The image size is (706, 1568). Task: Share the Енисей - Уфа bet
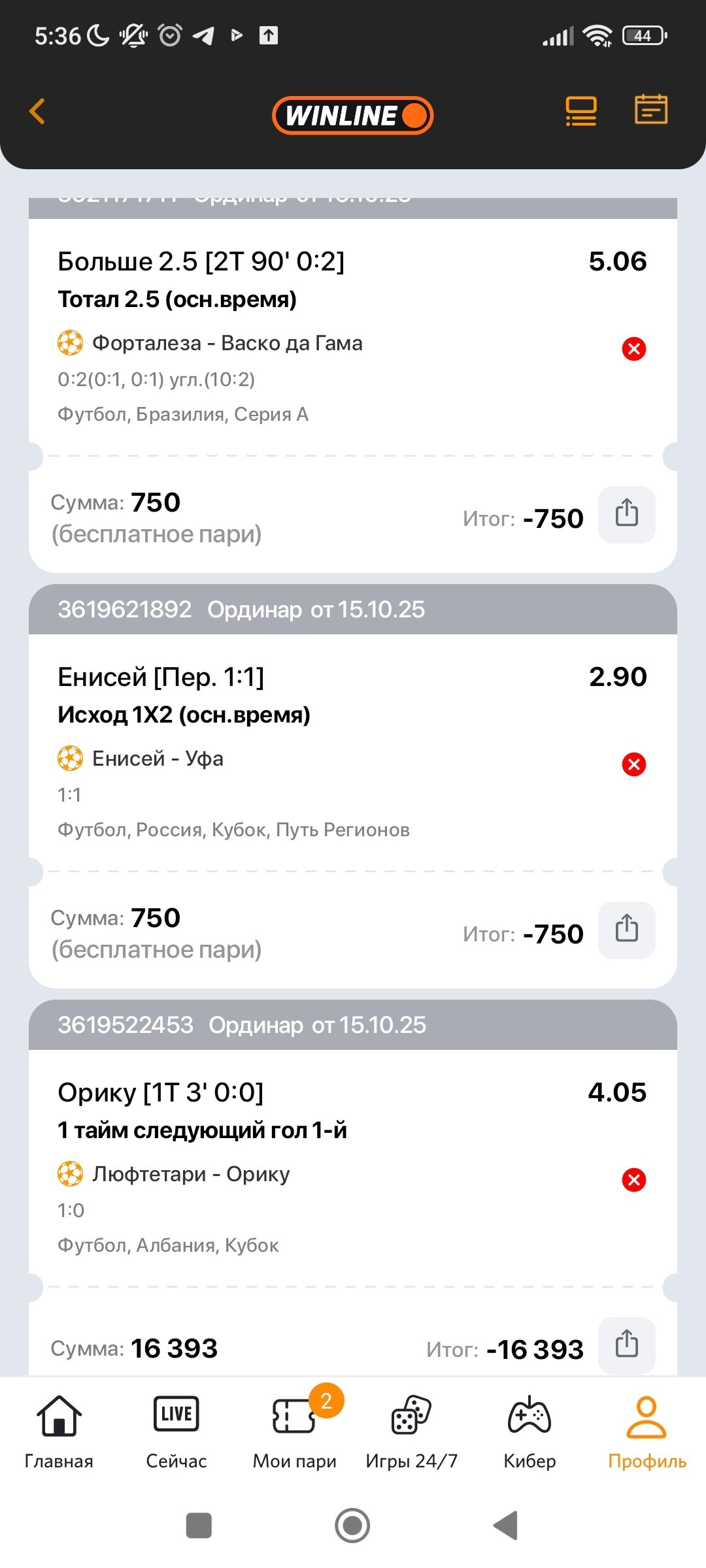pyautogui.click(x=626, y=930)
